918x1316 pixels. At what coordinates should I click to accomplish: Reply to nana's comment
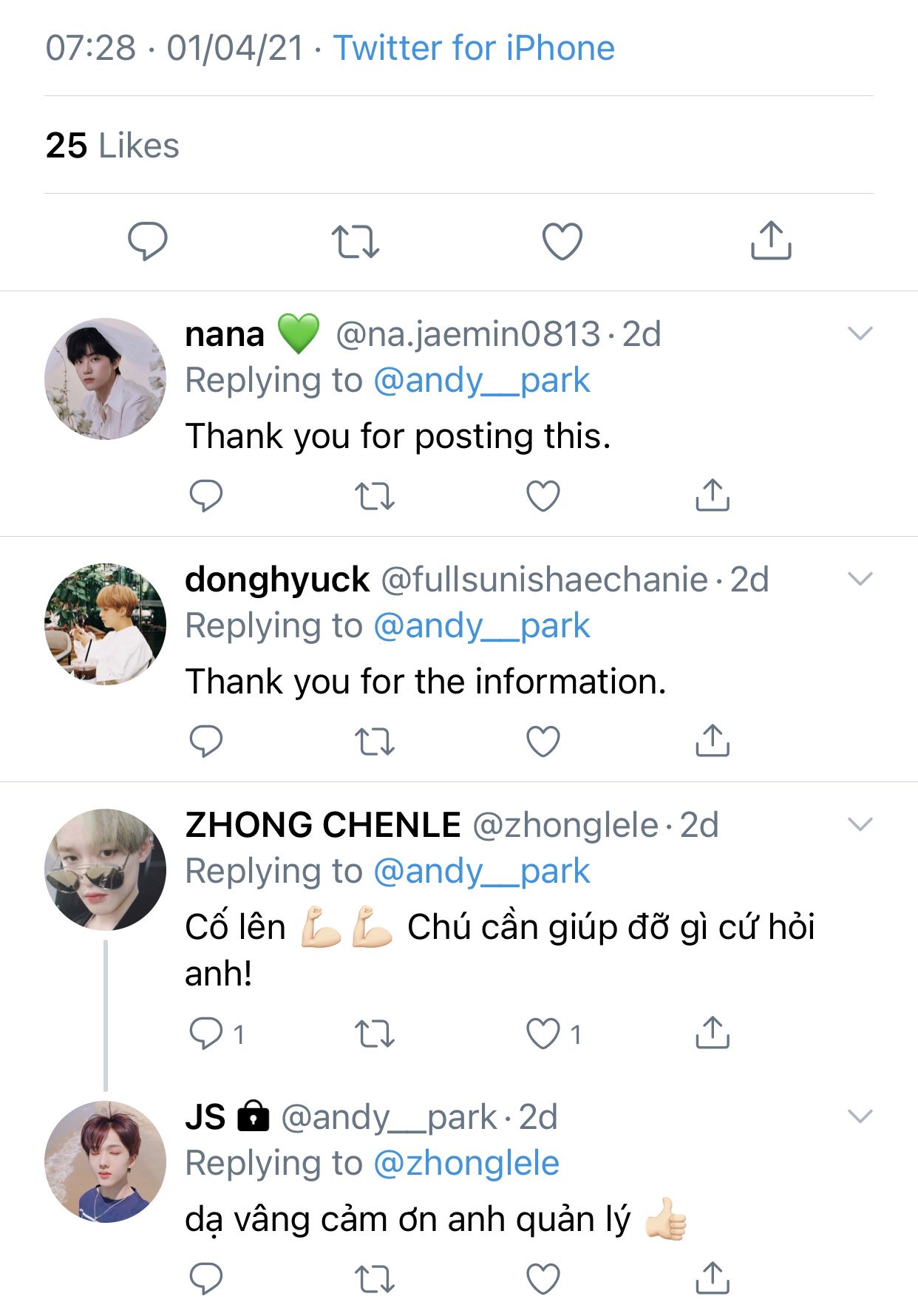click(206, 496)
